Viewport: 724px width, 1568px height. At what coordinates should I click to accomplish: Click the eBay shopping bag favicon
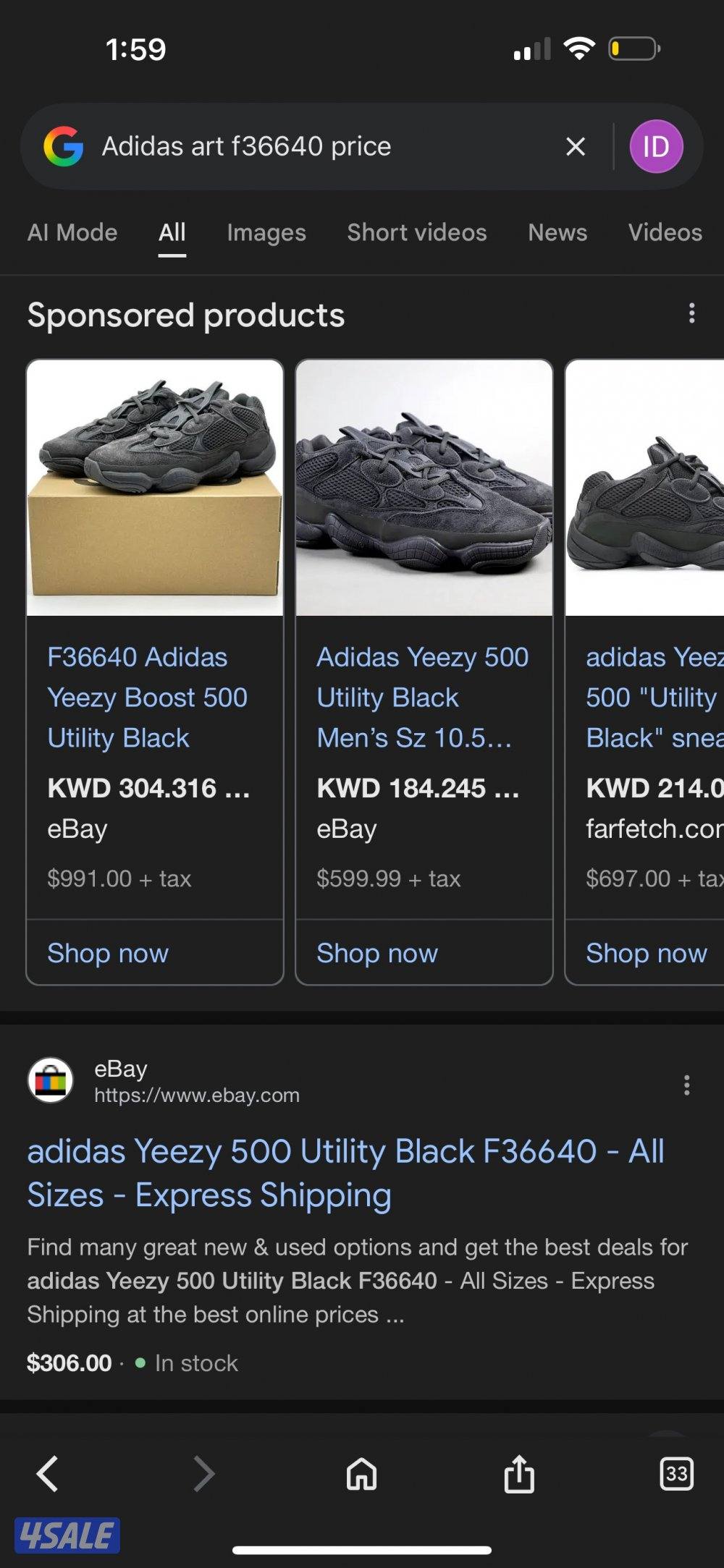tap(50, 1080)
